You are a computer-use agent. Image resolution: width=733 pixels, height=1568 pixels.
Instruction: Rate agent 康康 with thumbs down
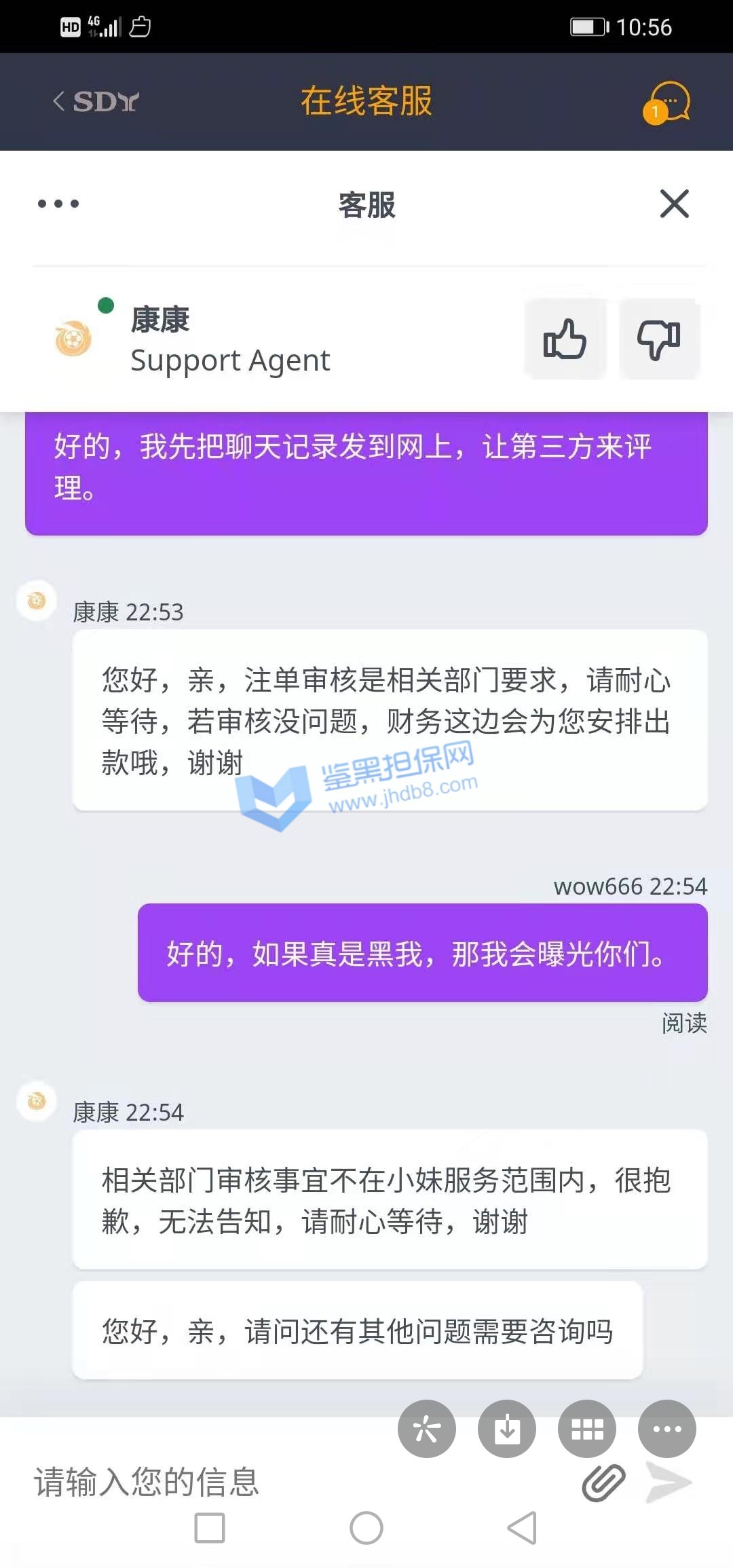point(658,339)
